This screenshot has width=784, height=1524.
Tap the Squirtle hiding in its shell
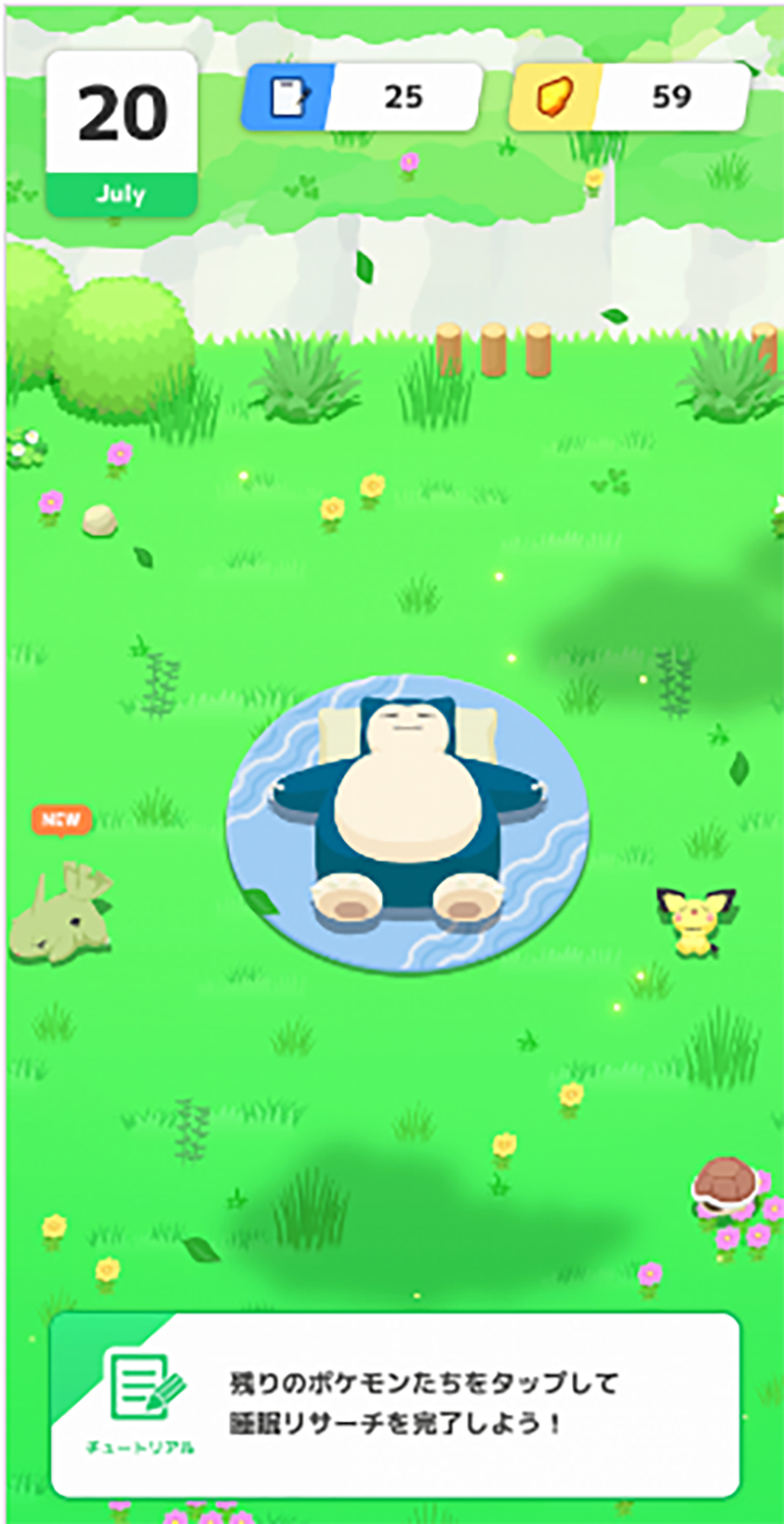coord(725,1186)
